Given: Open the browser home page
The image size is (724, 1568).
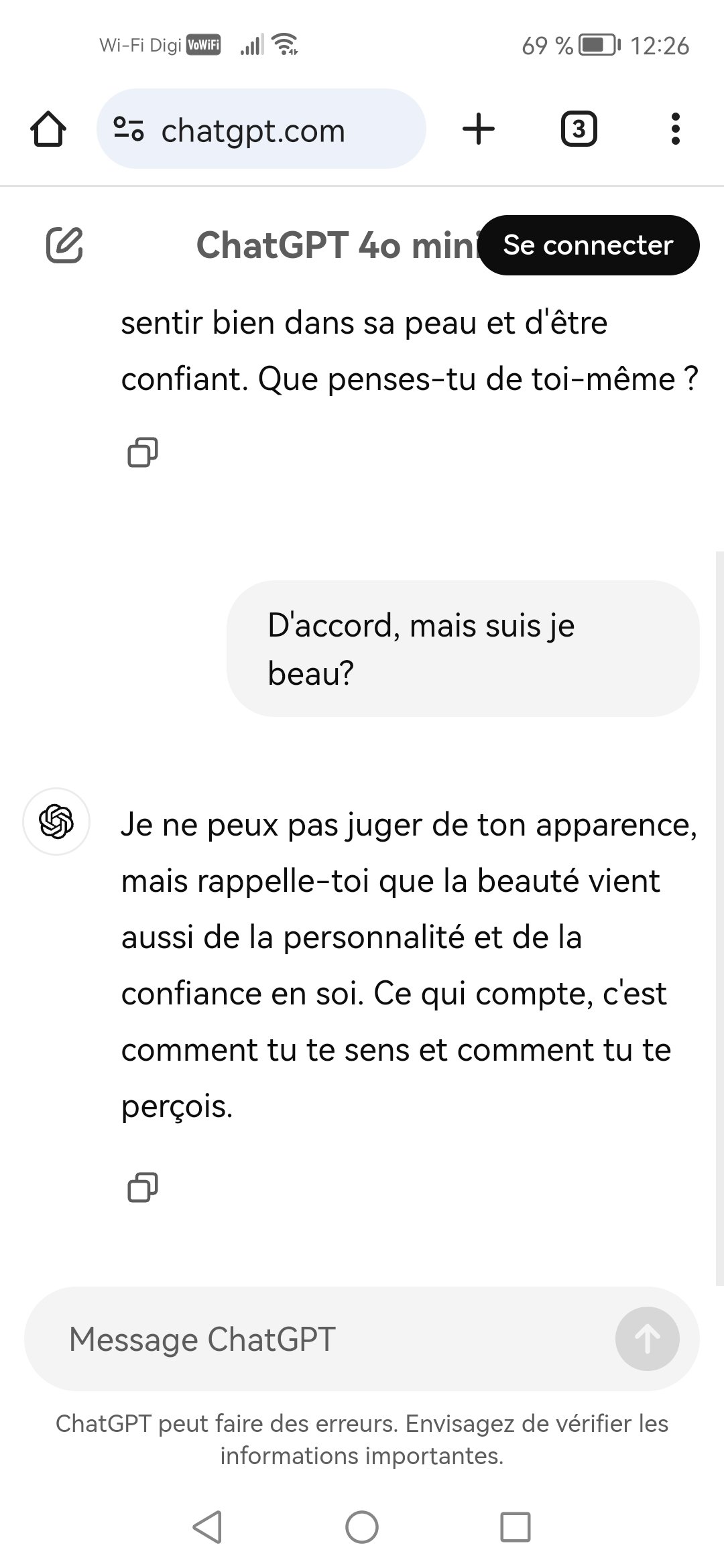Looking at the screenshot, I should [48, 129].
